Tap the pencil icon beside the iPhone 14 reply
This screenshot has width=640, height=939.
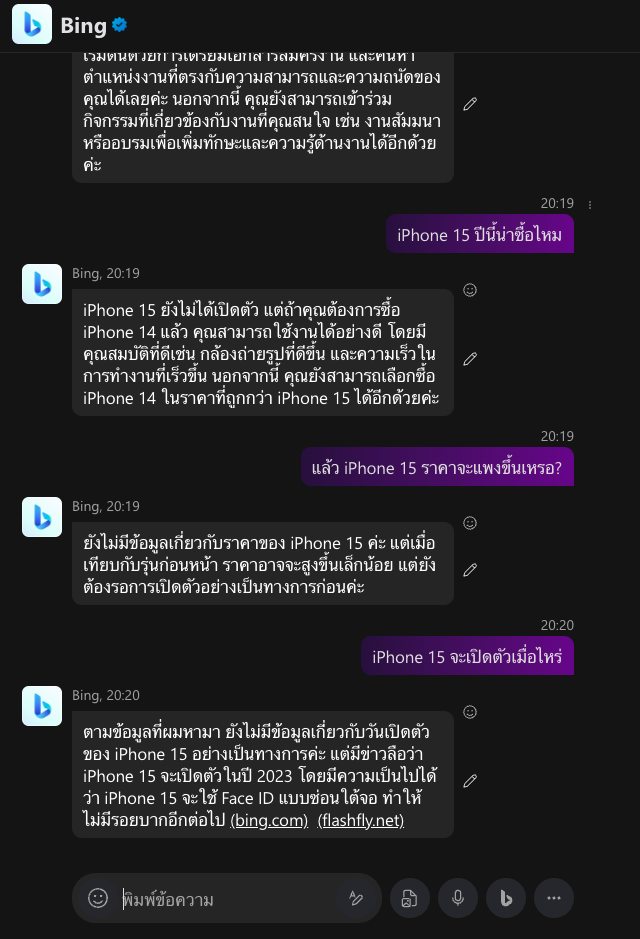click(470, 358)
